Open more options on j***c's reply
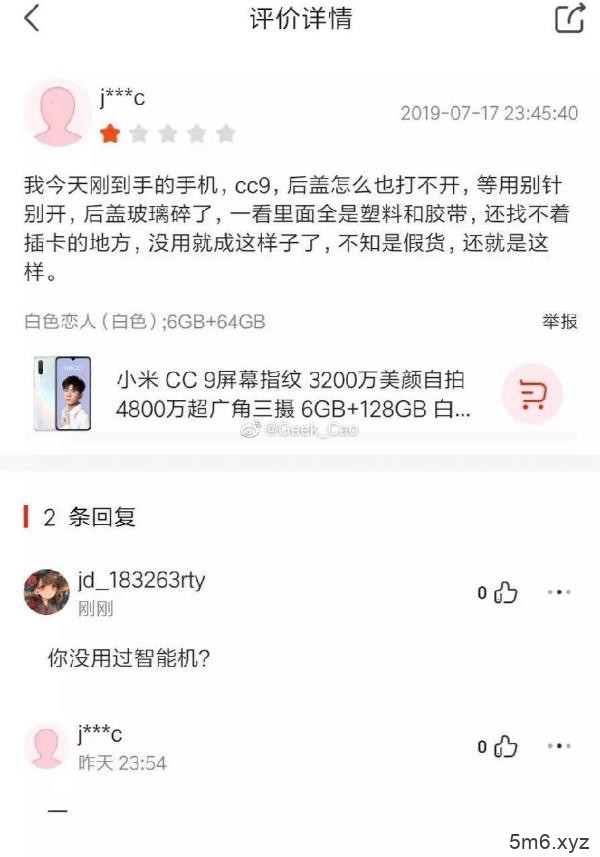The height and width of the screenshot is (857, 600). tap(559, 746)
